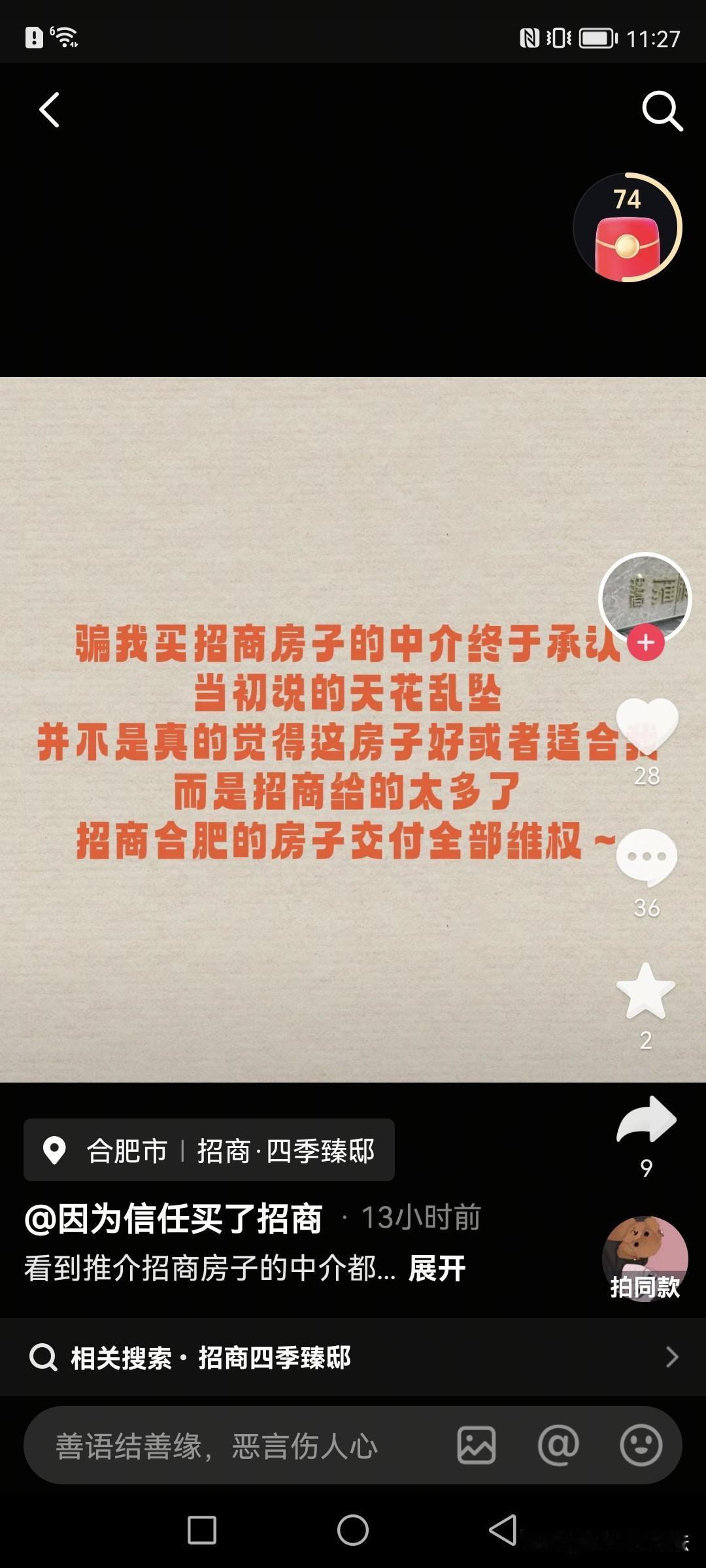Expand the caption with 展开

[x=437, y=1269]
